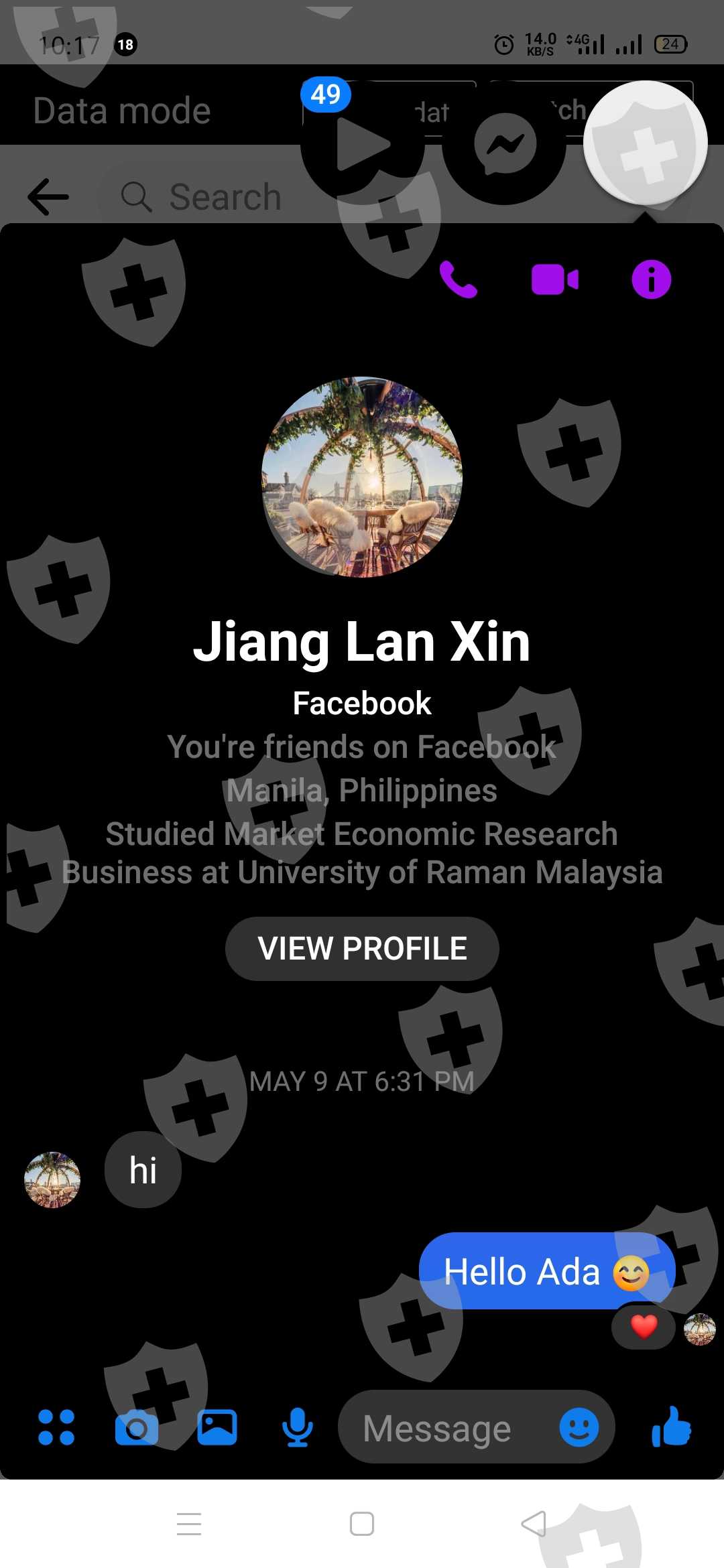This screenshot has height=1568, width=724.
Task: Open the photo gallery picker
Action: click(217, 1427)
